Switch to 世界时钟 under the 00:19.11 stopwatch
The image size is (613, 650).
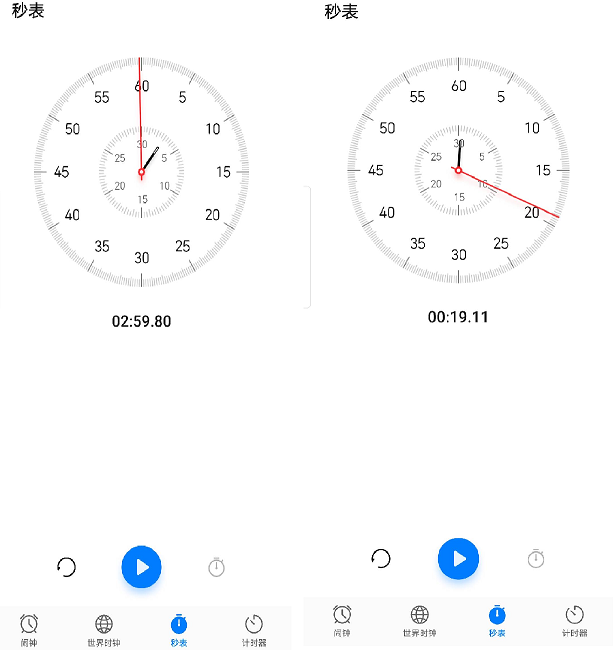pos(420,621)
